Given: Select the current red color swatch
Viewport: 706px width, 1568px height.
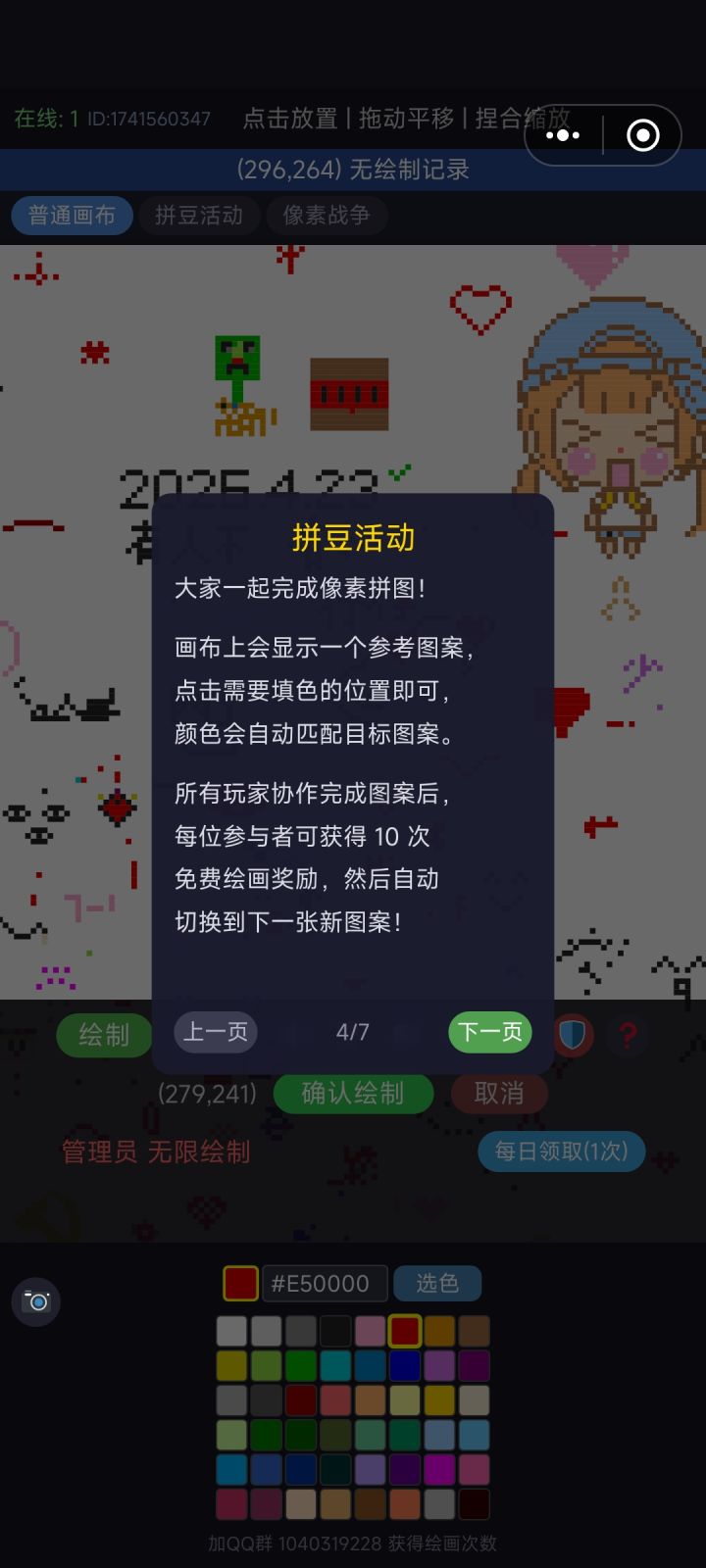Looking at the screenshot, I should click(x=240, y=1283).
